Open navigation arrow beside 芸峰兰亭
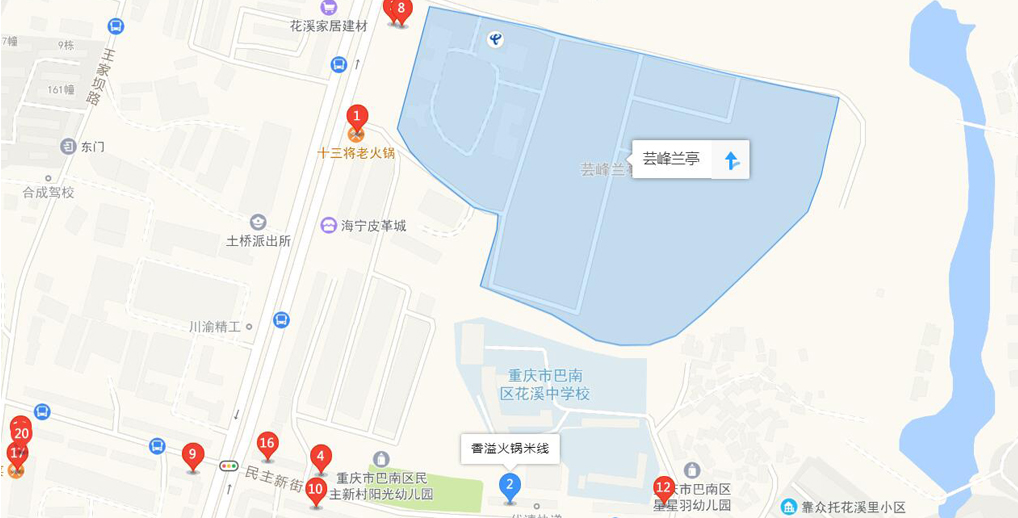 click(x=731, y=160)
